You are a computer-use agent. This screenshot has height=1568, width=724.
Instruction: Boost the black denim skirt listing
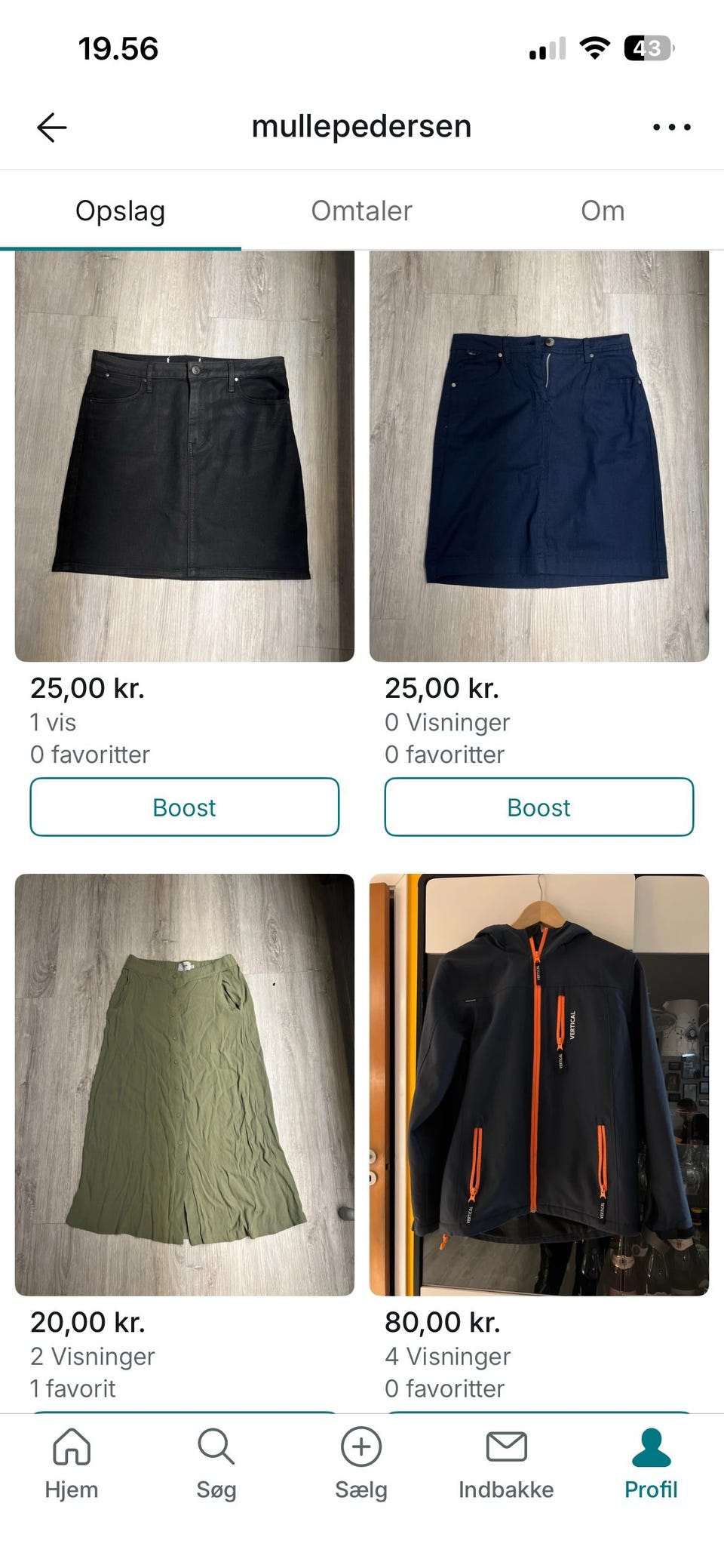184,807
